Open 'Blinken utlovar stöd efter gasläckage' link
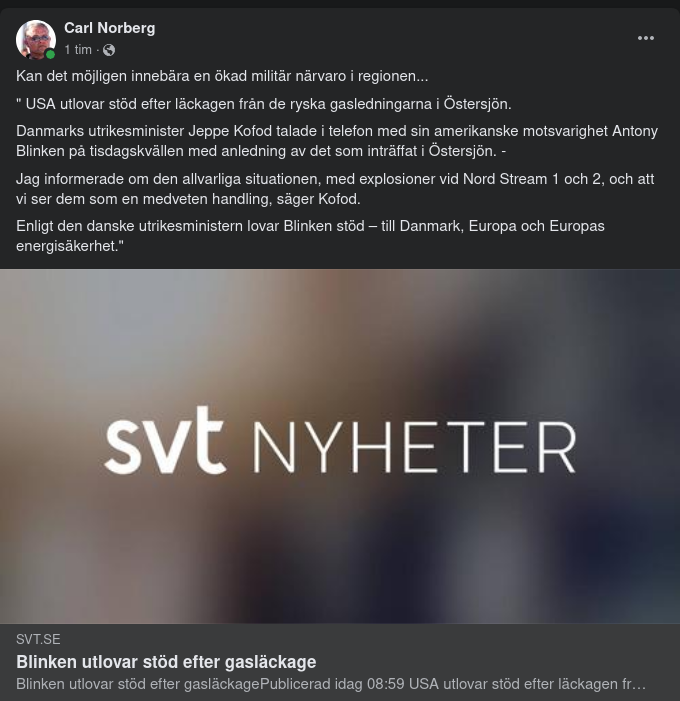Screen dimensions: 680x701 [x=166, y=662]
